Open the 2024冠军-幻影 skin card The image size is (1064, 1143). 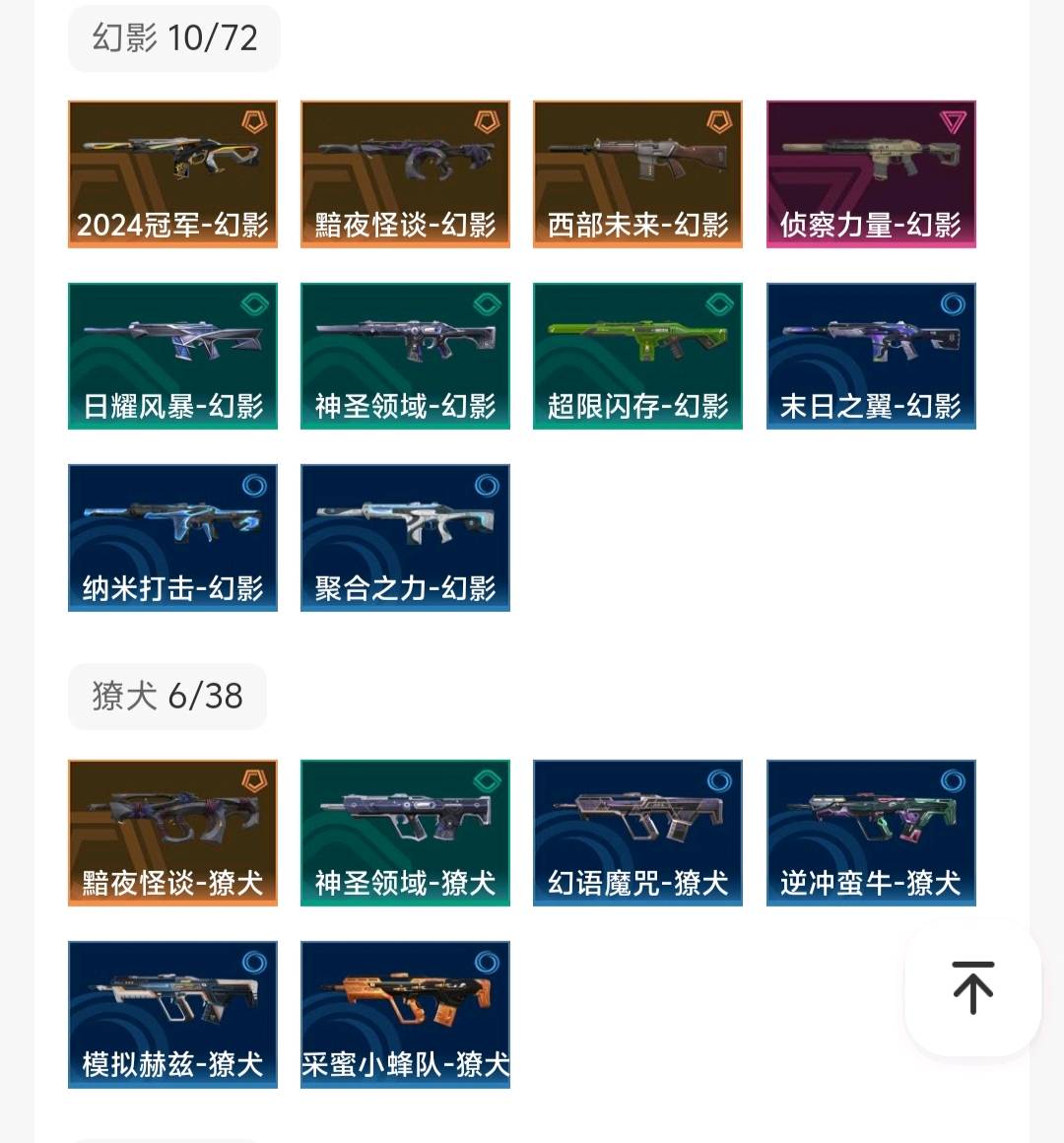pos(172,173)
